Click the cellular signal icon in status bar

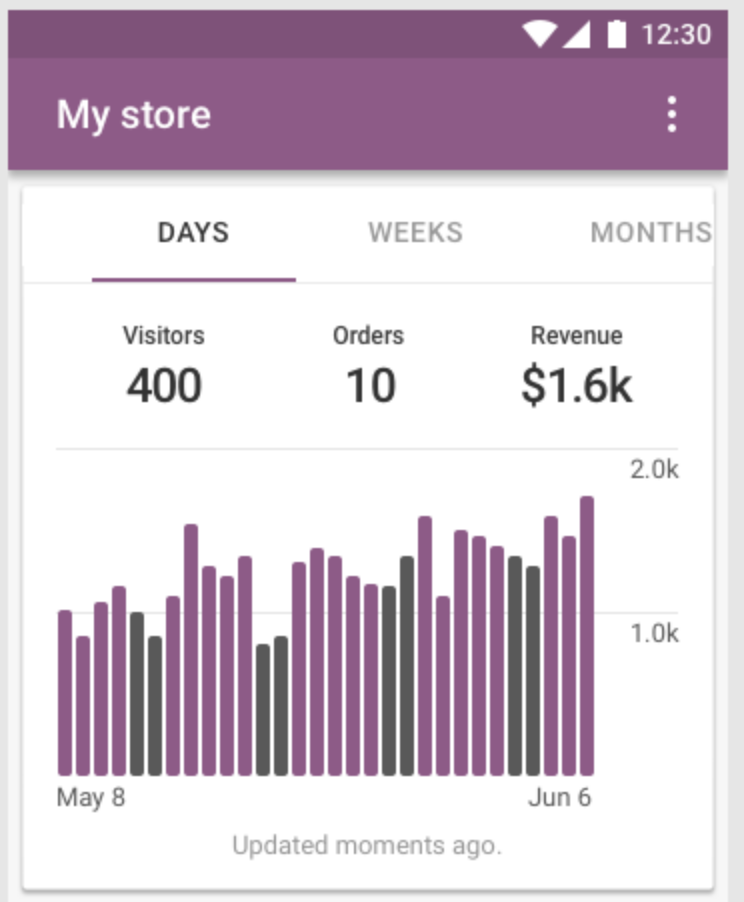pyautogui.click(x=577, y=33)
